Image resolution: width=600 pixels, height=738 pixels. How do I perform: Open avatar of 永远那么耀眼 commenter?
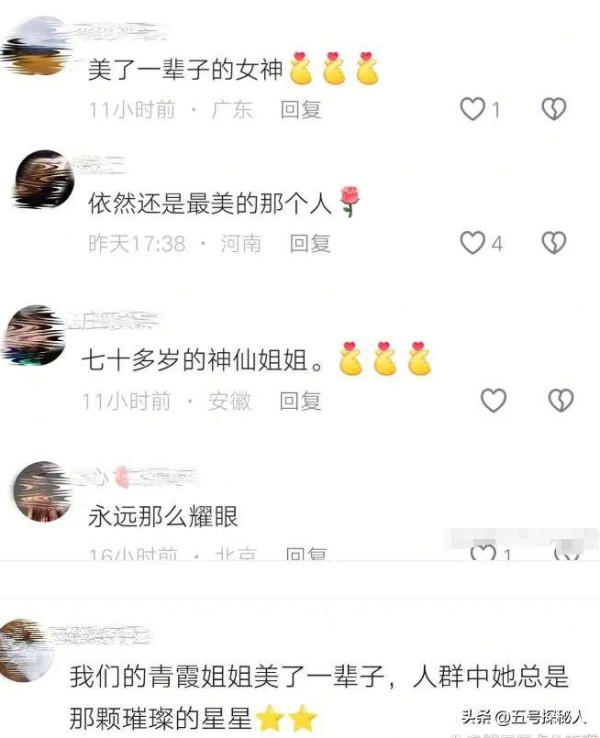point(42,492)
